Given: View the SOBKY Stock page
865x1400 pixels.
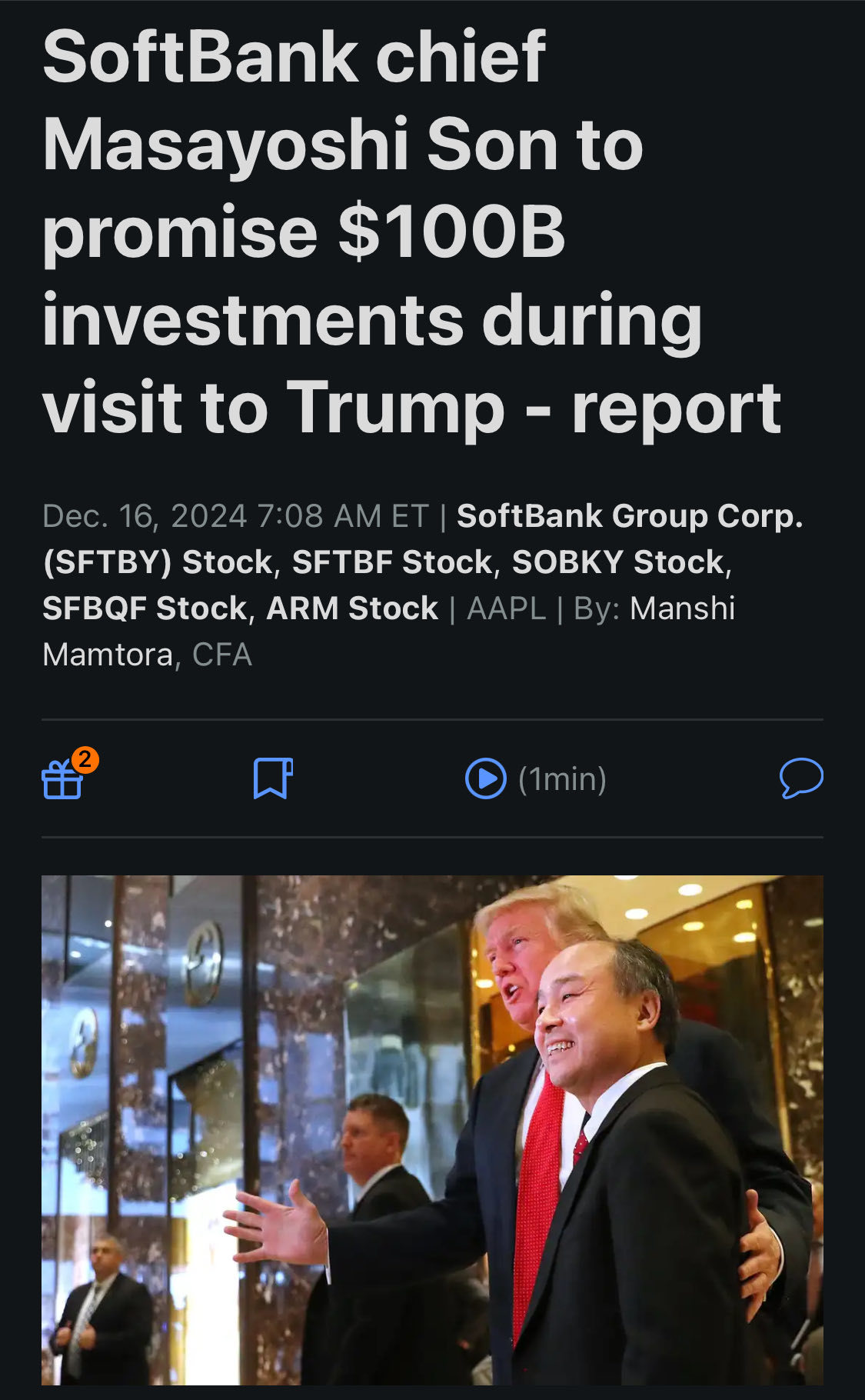Looking at the screenshot, I should pyautogui.click(x=618, y=562).
